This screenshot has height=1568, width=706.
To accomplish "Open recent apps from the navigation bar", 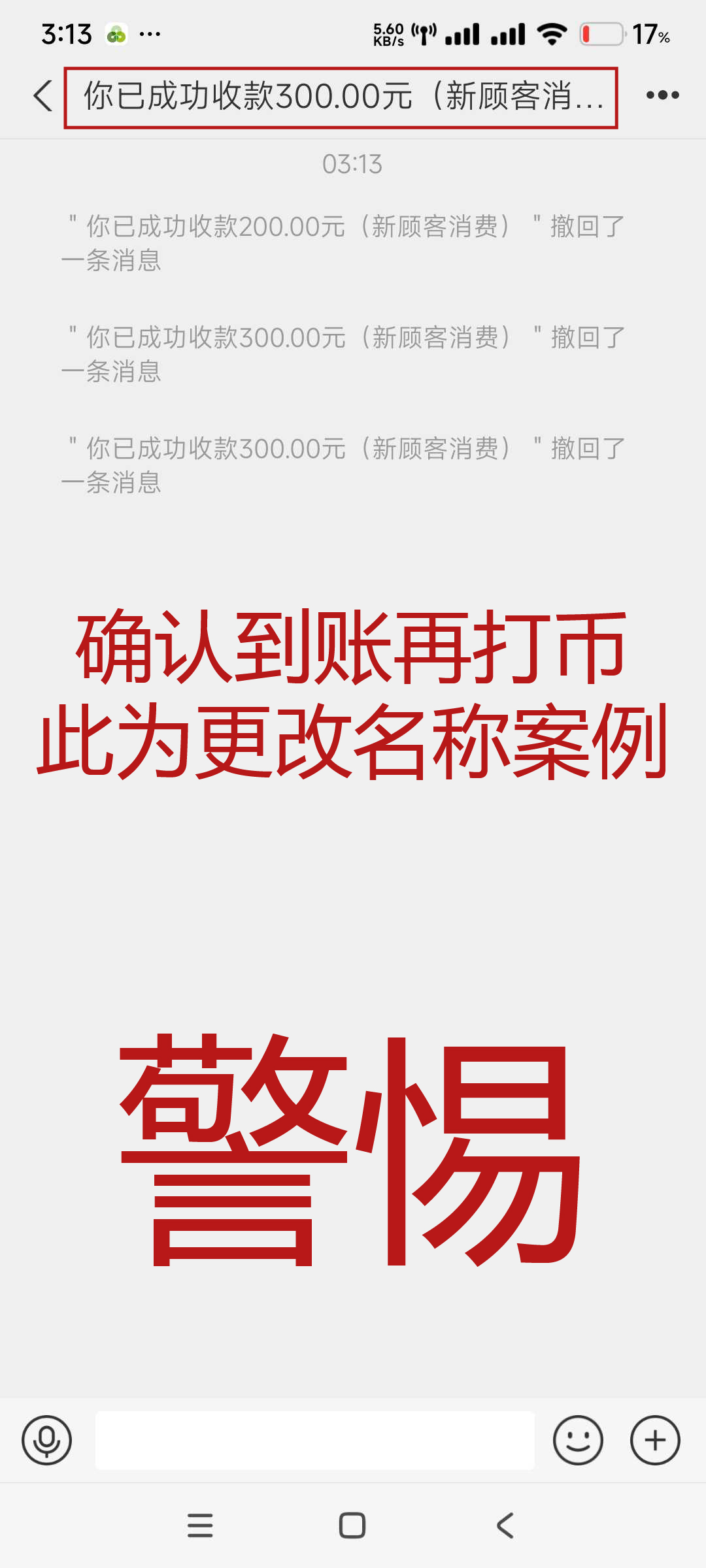I will 200,1526.
